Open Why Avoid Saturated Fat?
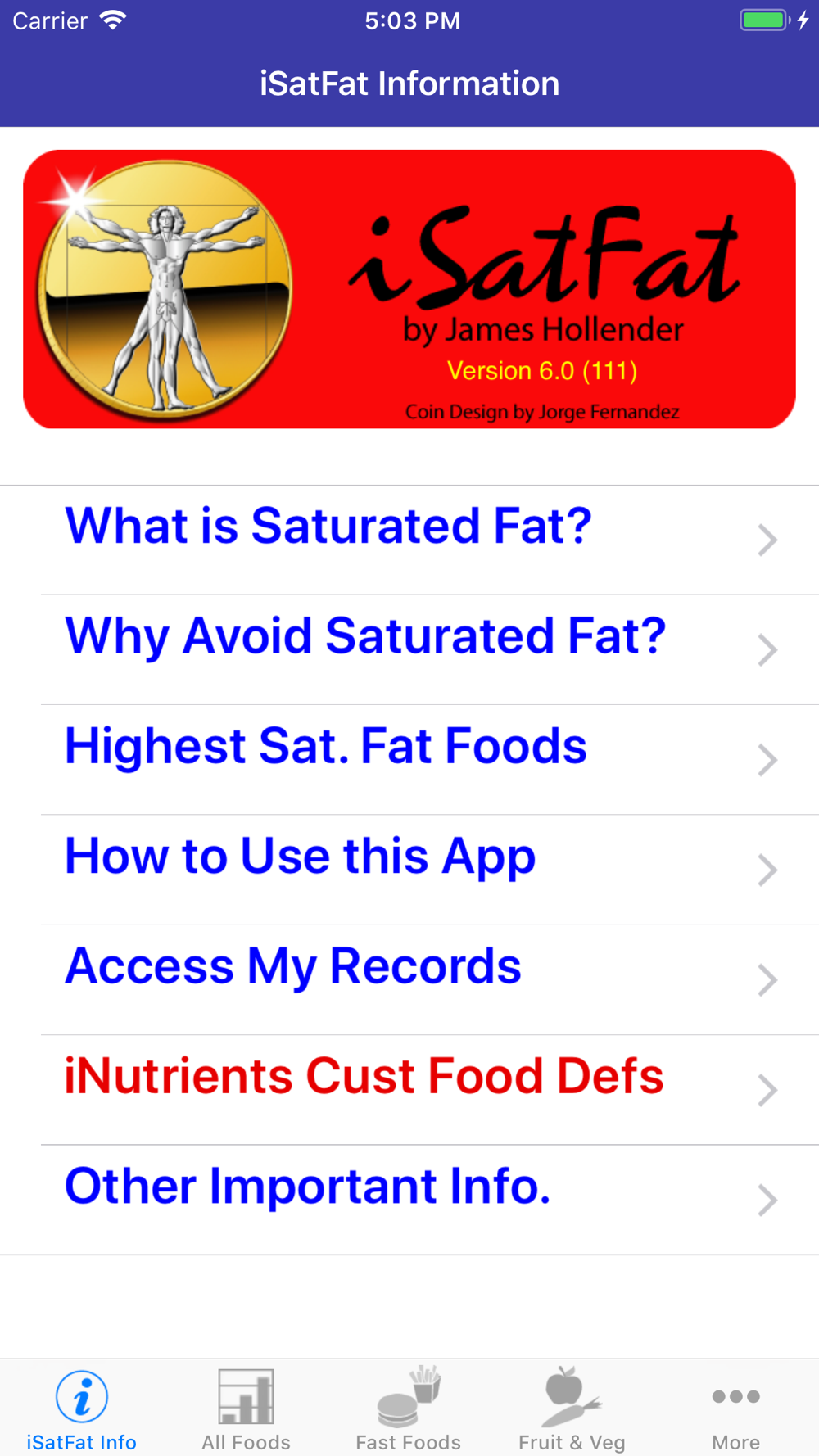 coord(409,649)
